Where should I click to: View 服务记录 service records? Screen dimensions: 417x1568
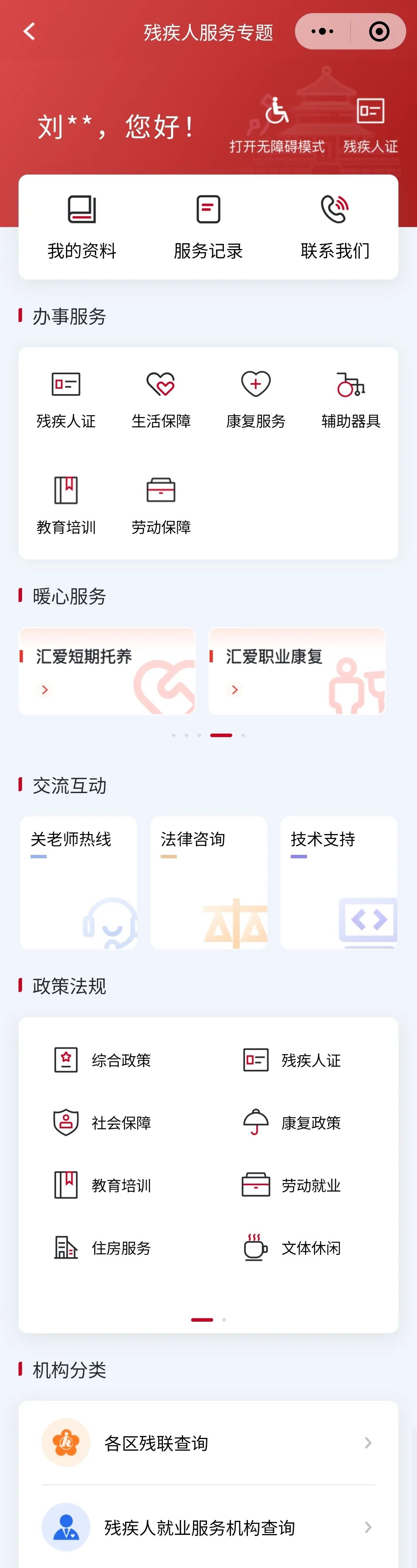(208, 227)
